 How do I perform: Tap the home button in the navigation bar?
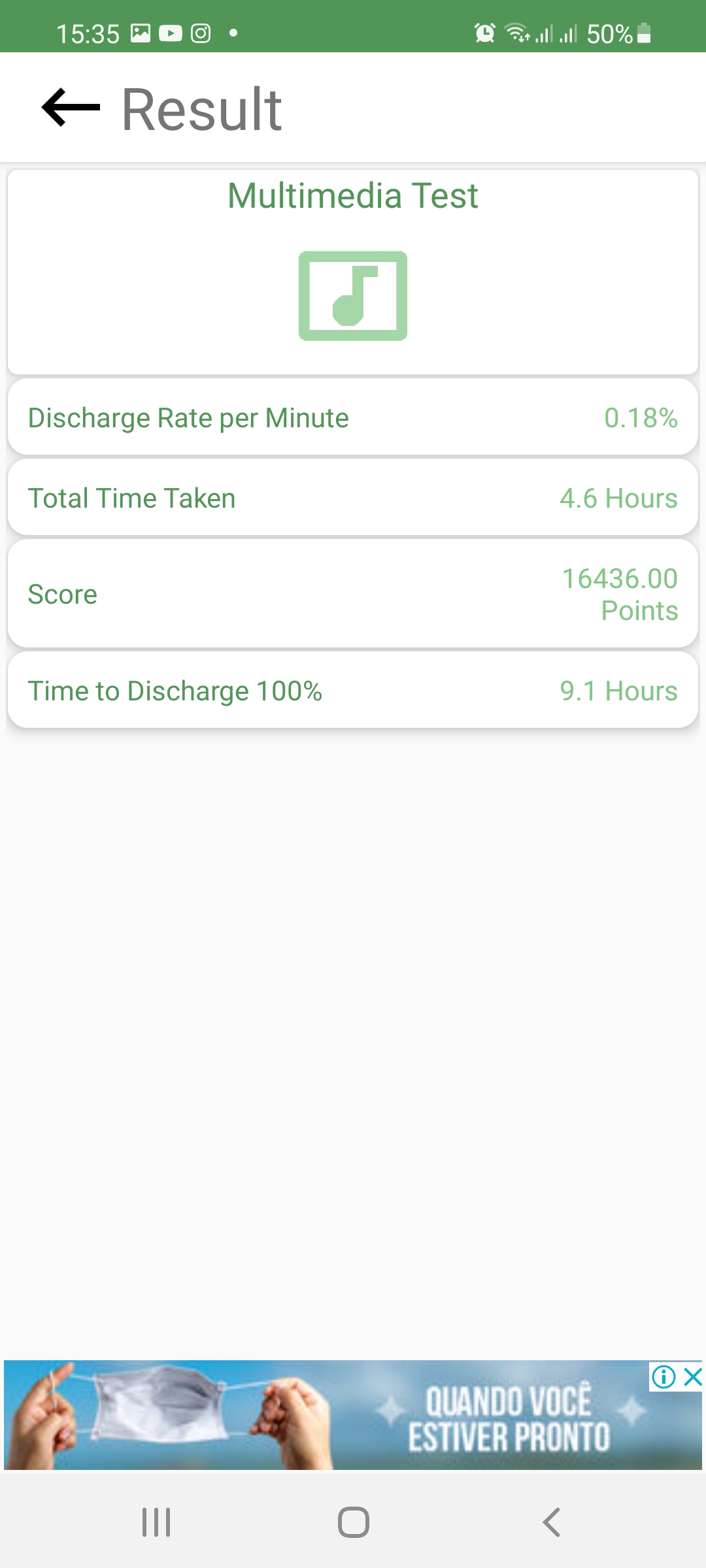[352, 1520]
